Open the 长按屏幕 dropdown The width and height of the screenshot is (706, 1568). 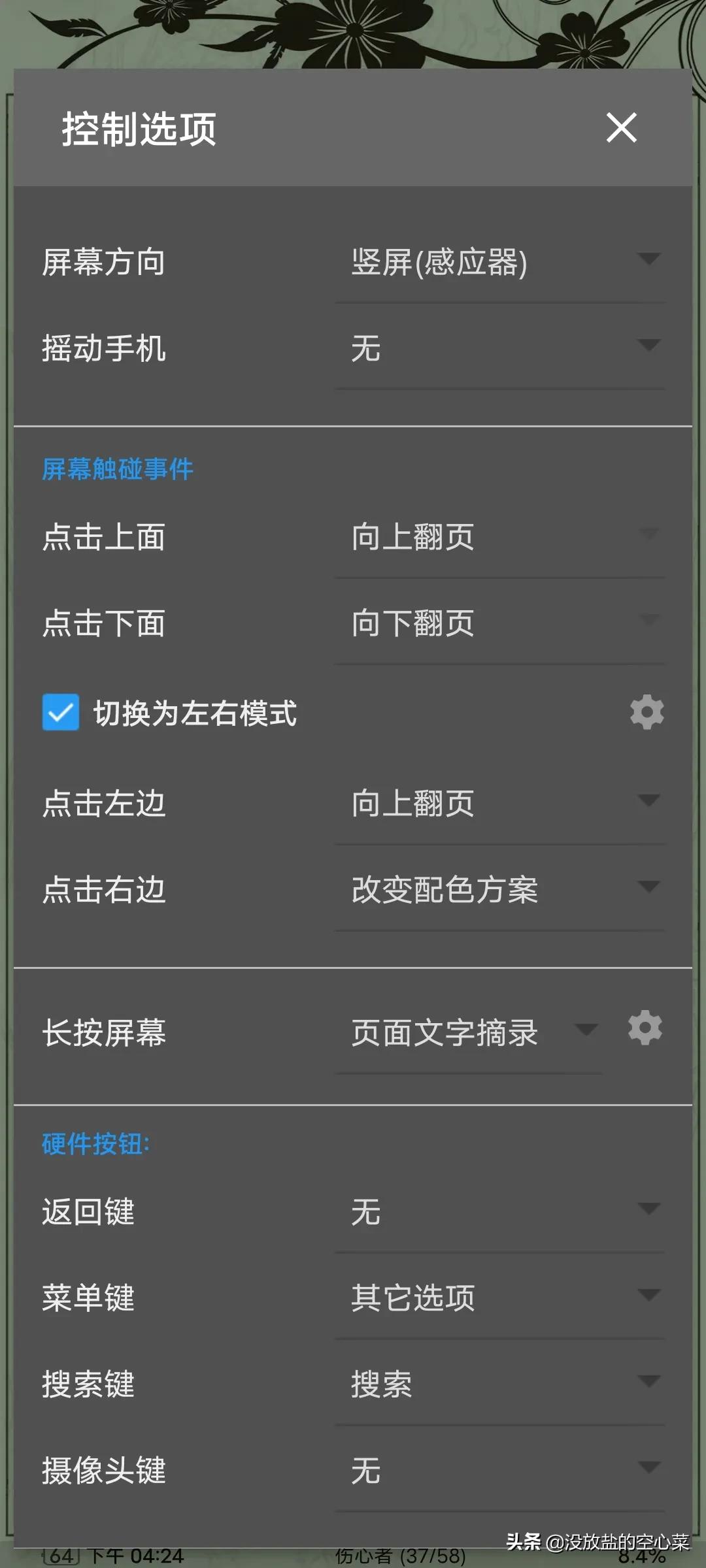[468, 1033]
